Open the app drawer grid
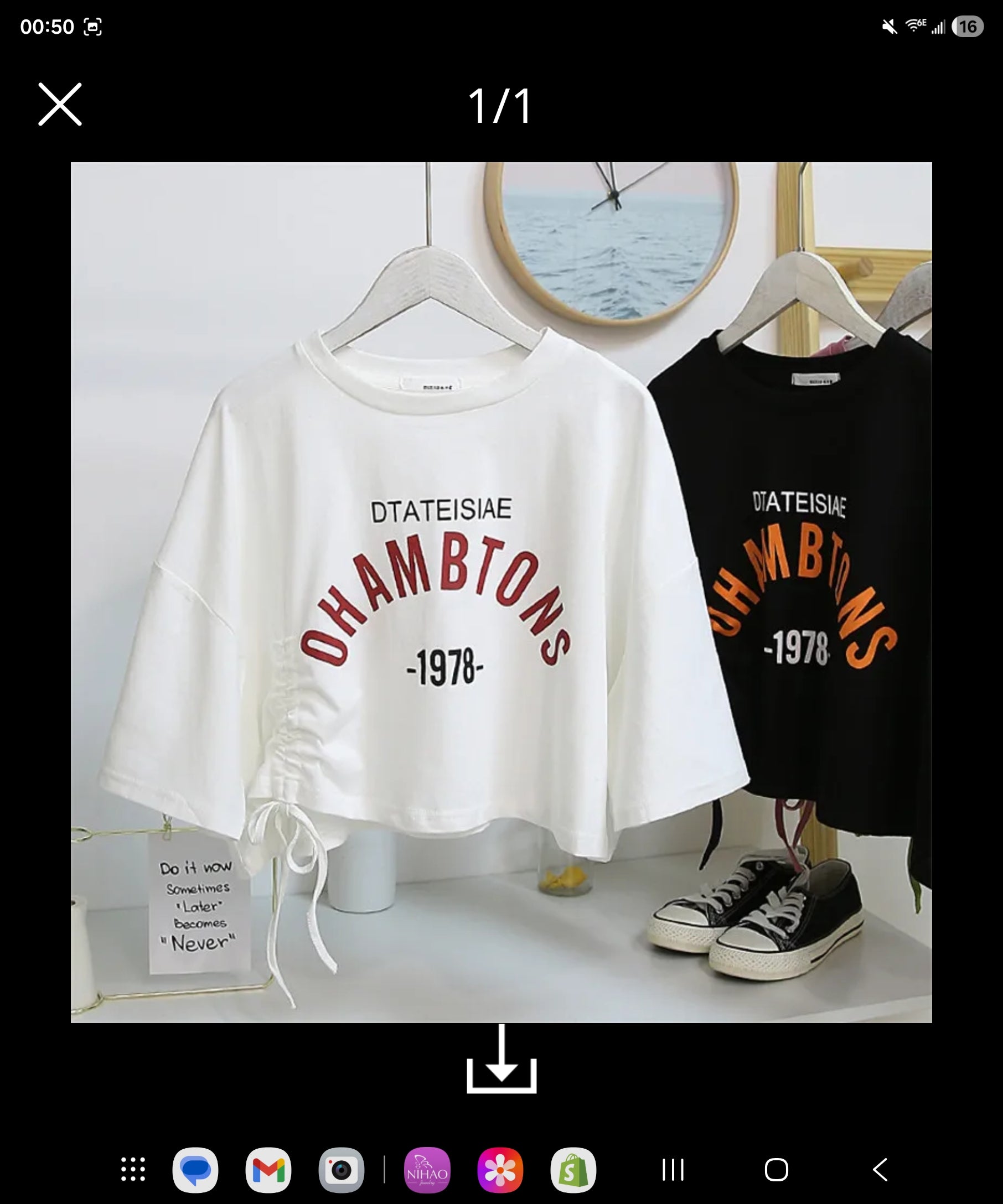The height and width of the screenshot is (1204, 1003). [x=133, y=1170]
